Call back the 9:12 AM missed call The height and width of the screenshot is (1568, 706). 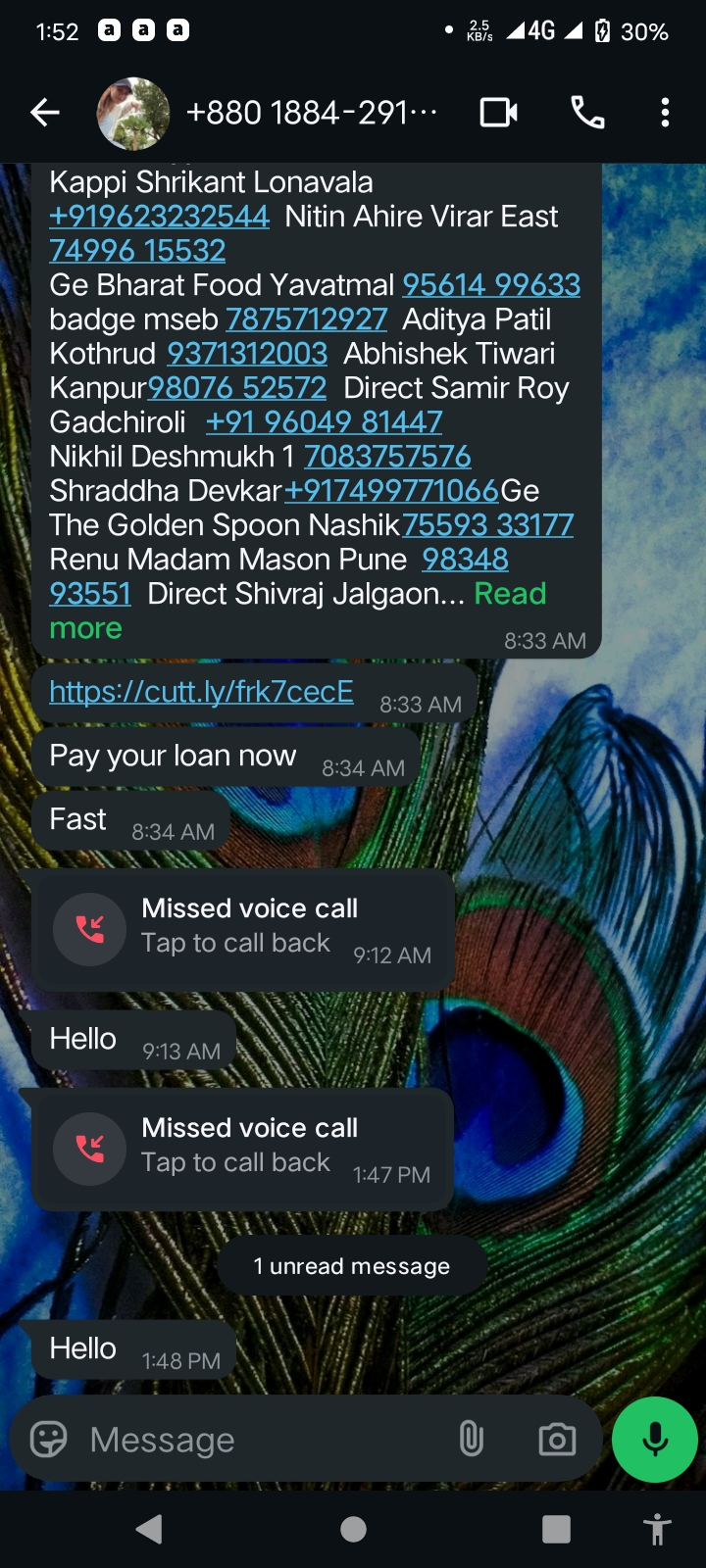coord(243,926)
